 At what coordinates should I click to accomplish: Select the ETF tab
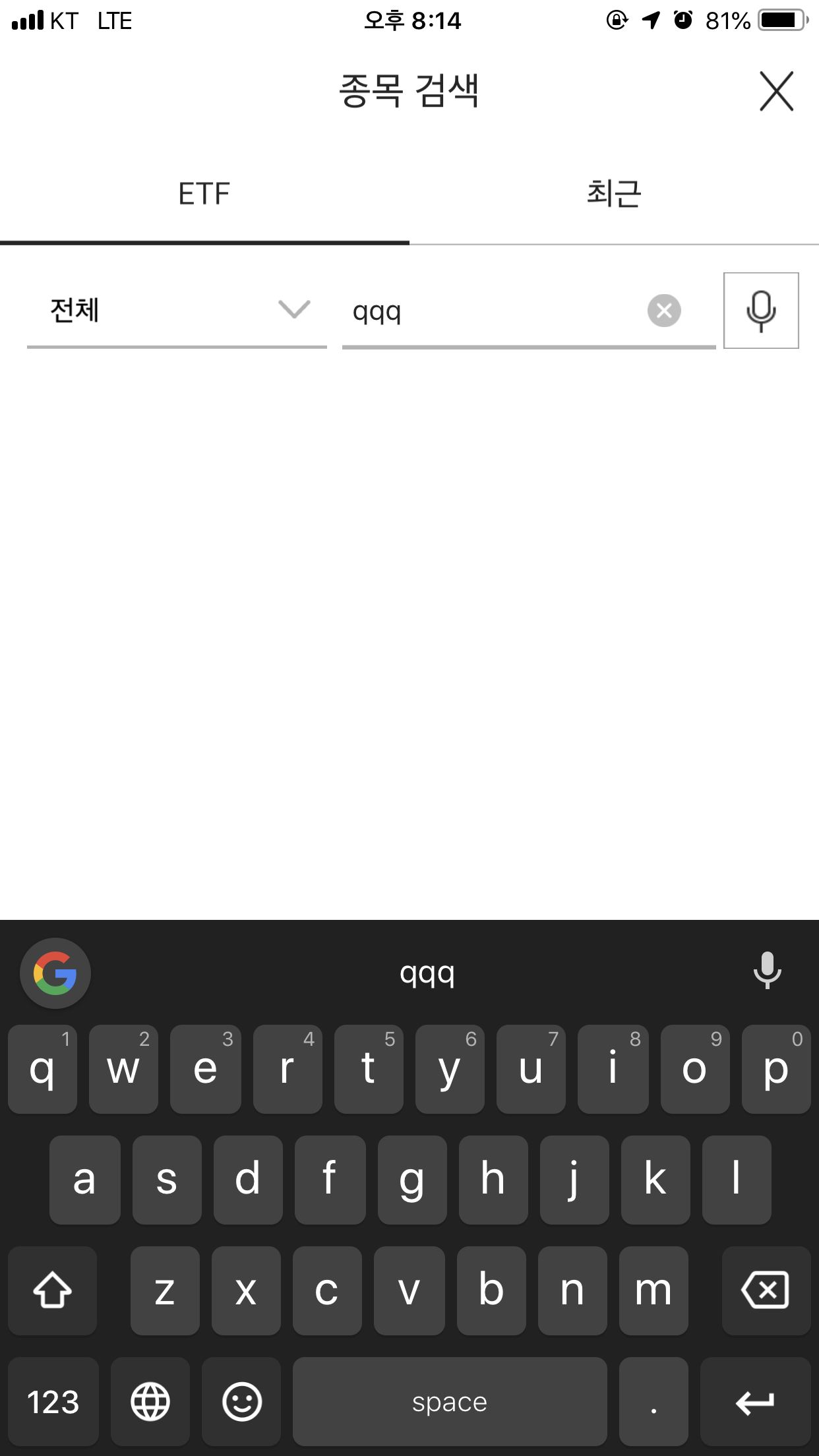coord(204,195)
